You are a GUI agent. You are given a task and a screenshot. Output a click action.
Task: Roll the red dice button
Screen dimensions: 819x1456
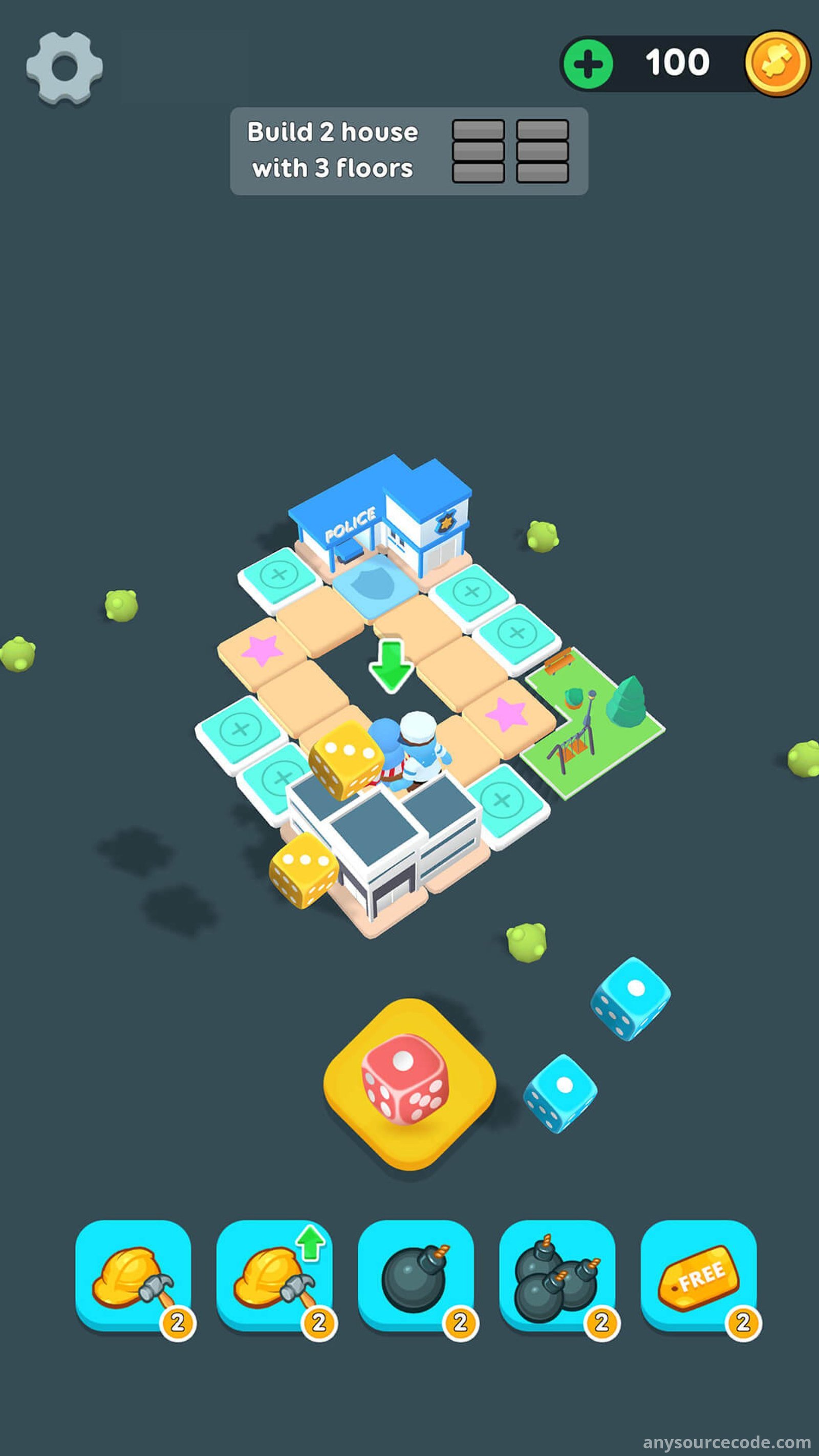(409, 1082)
